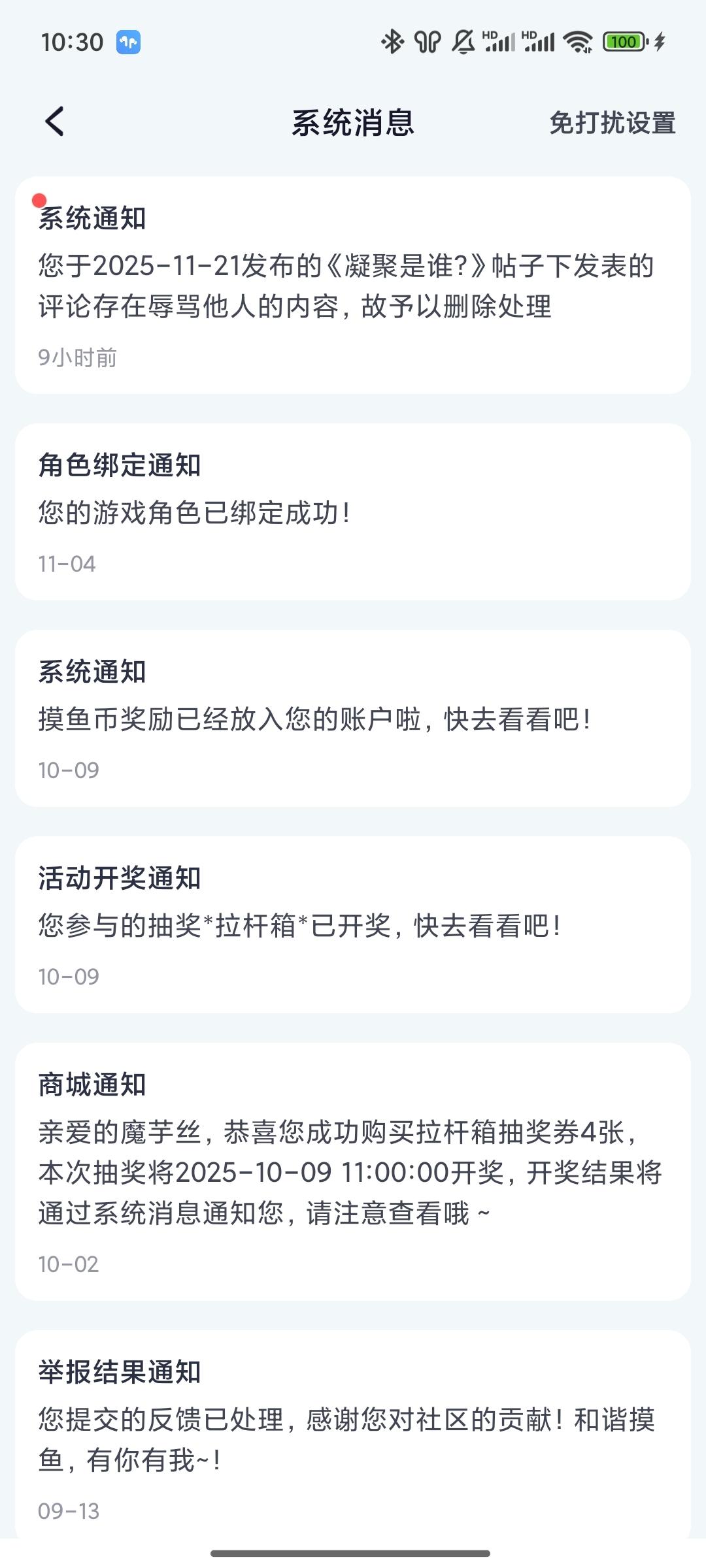
Task: Tap the clock showing 10:30
Action: [x=72, y=41]
